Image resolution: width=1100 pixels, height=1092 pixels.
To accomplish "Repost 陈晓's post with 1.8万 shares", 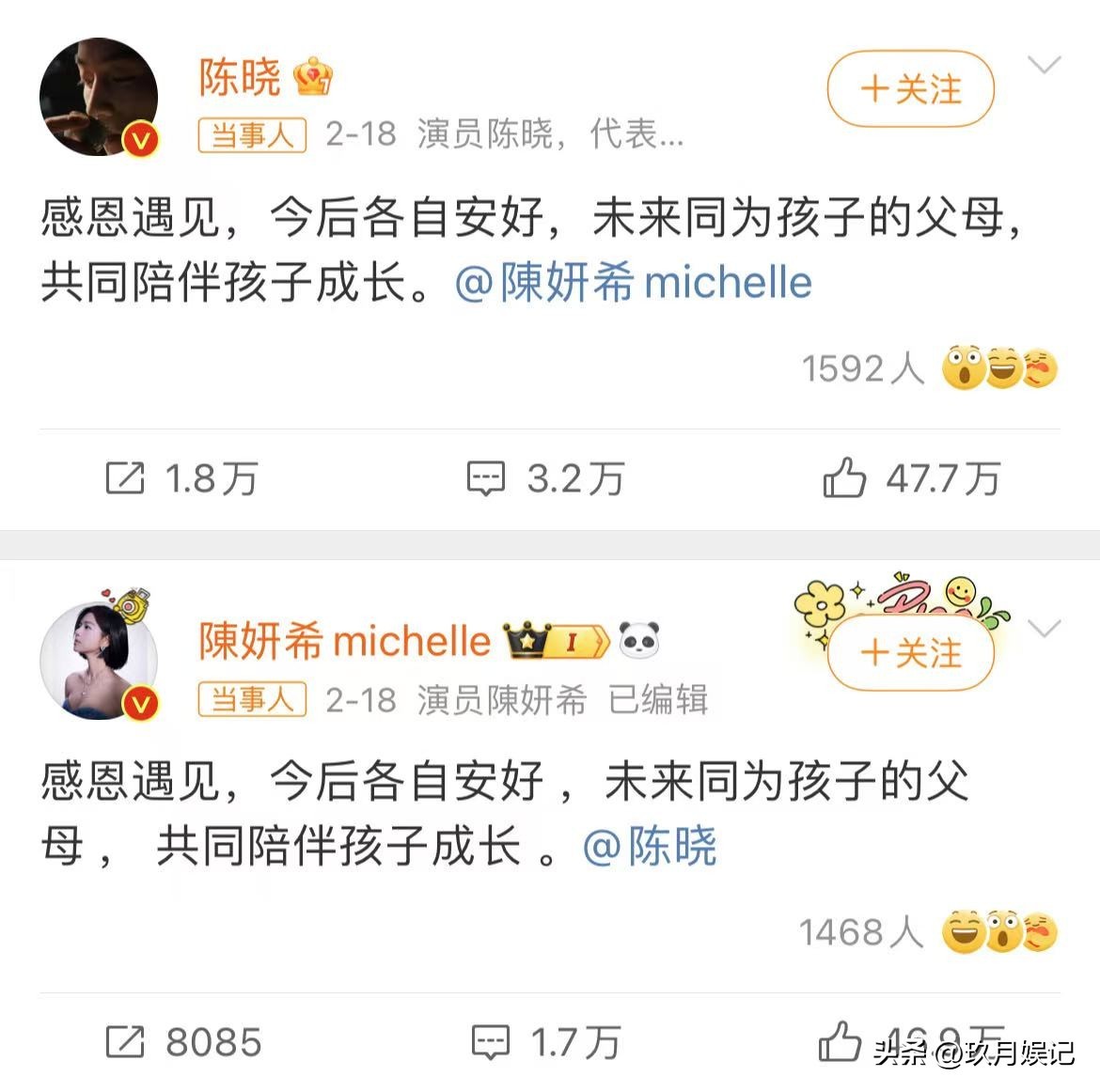I will coord(181,479).
